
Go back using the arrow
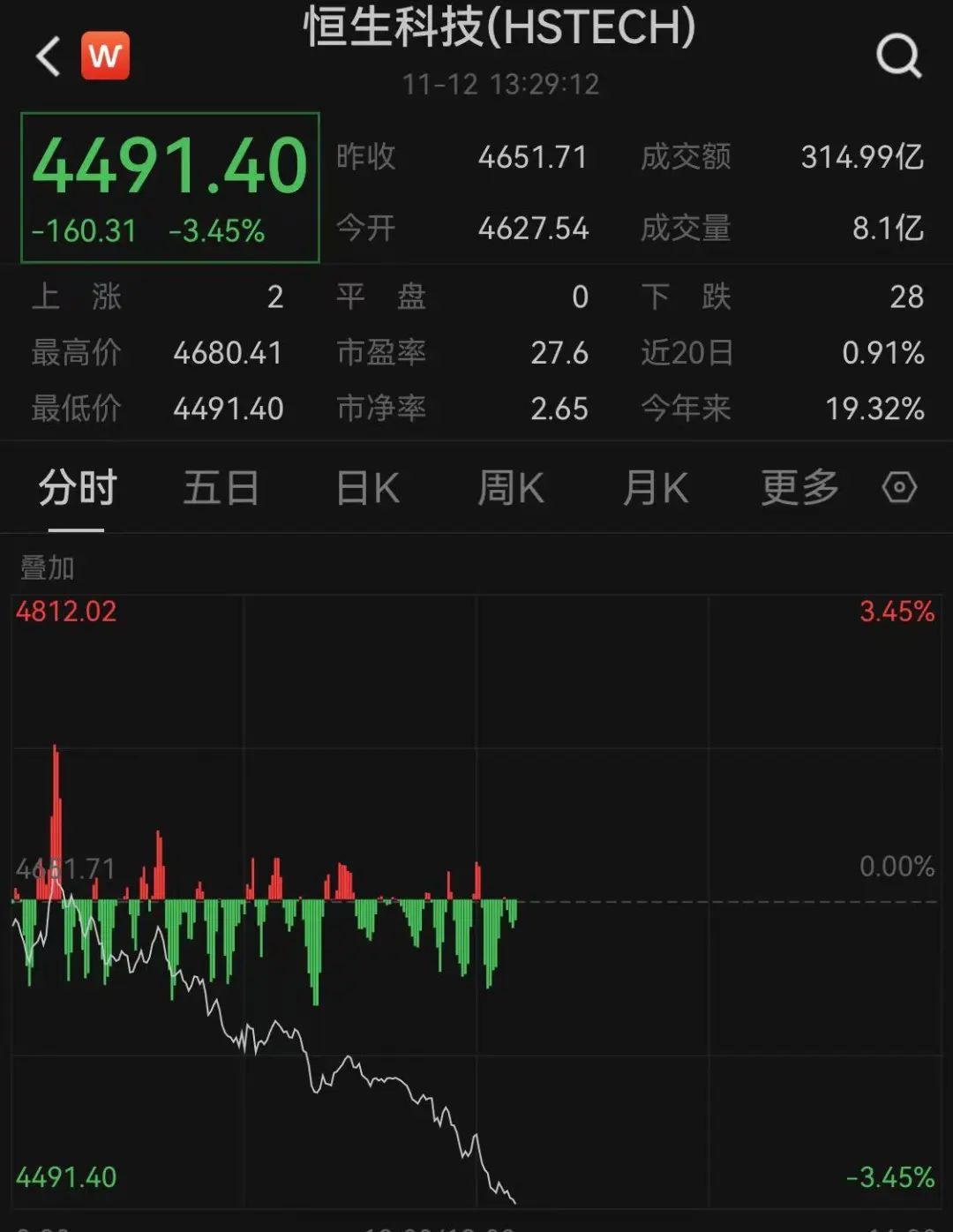coord(49,56)
